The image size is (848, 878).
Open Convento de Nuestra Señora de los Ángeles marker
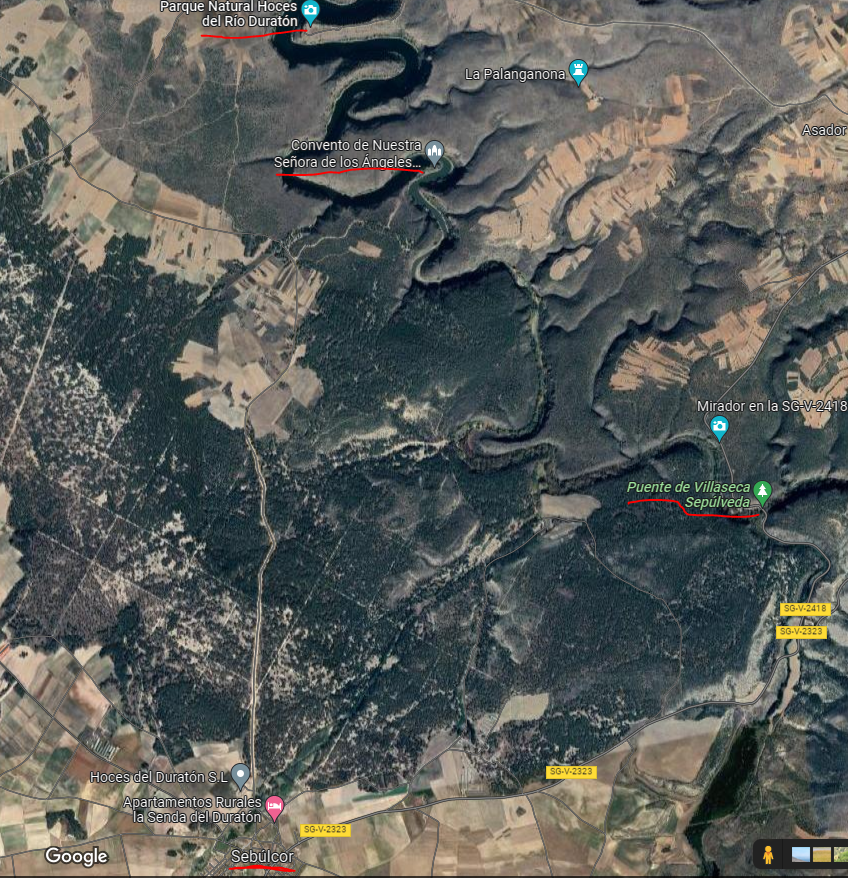pyautogui.click(x=434, y=151)
